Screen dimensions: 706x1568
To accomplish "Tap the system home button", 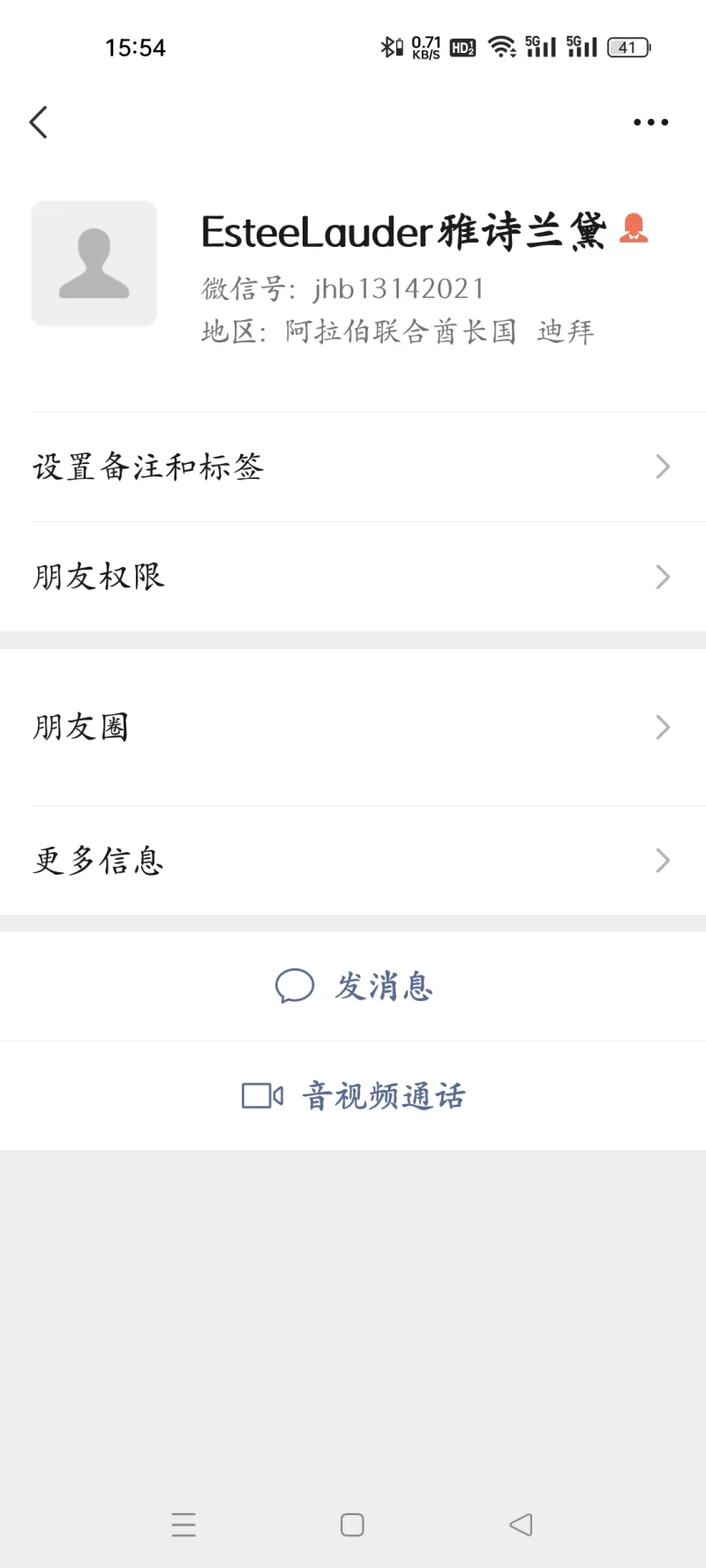I will (x=352, y=1525).
